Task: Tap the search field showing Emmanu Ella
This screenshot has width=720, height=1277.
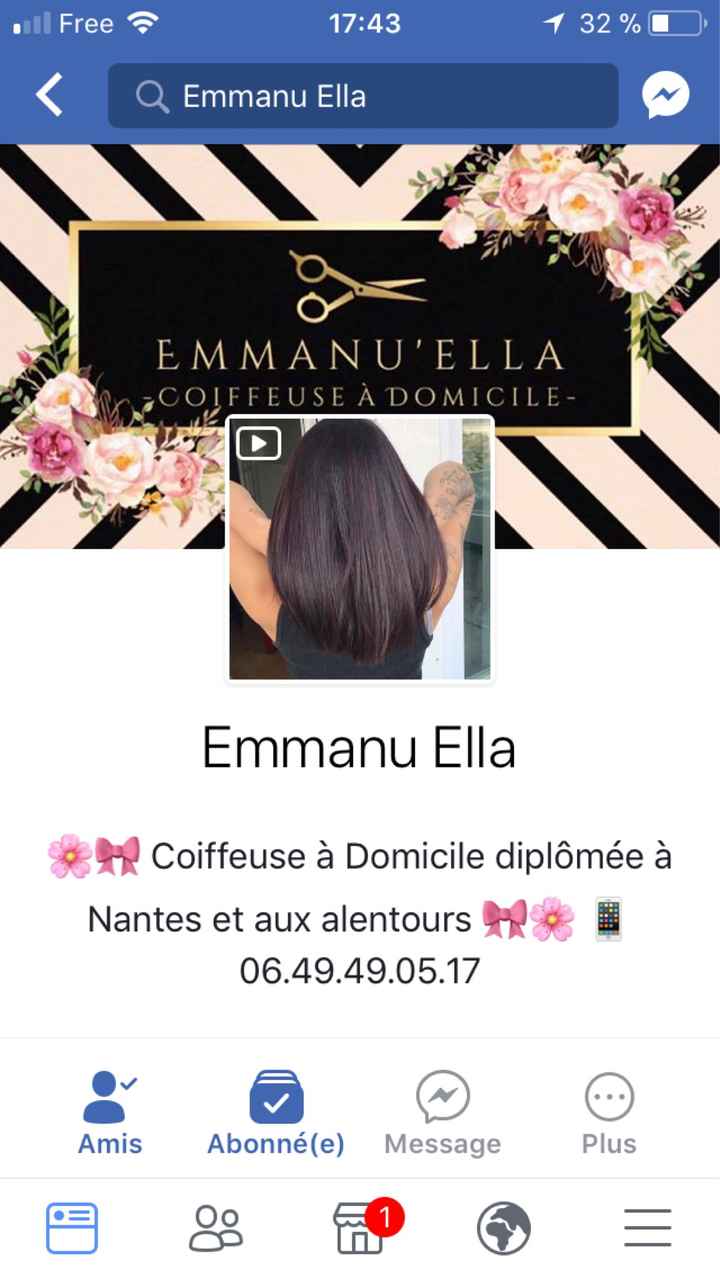Action: click(362, 95)
